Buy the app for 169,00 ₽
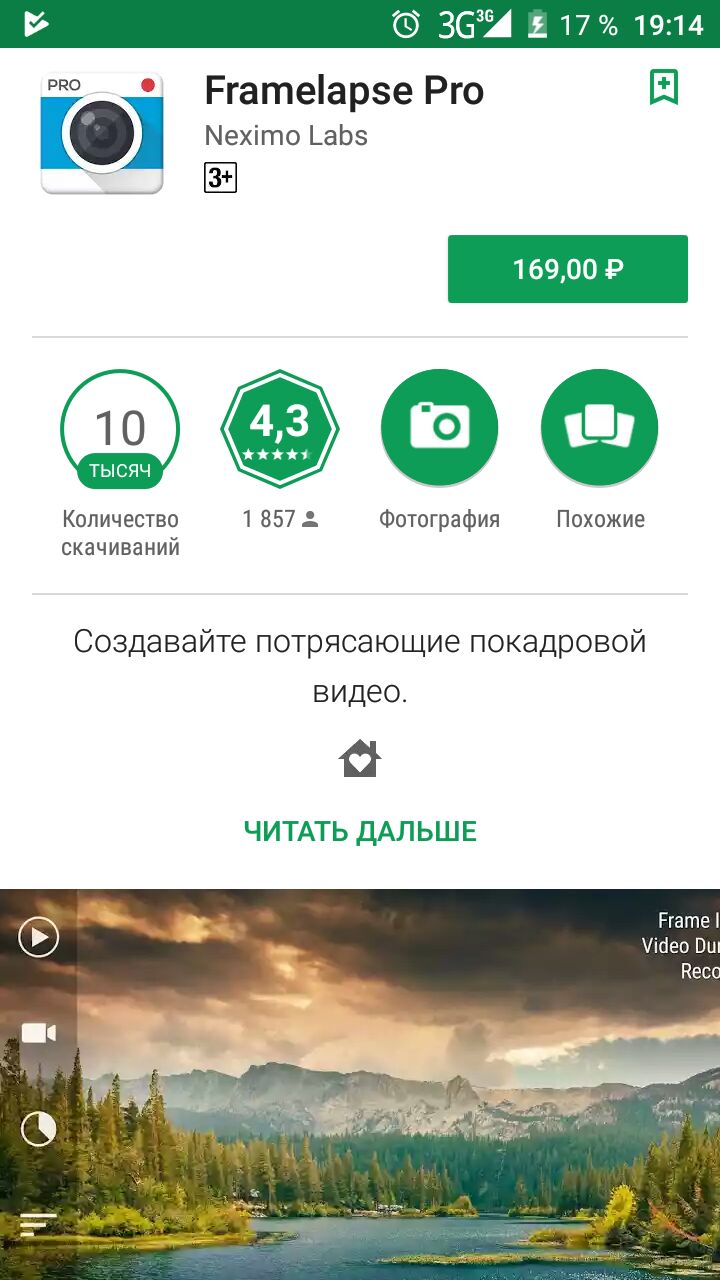The width and height of the screenshot is (720, 1280). pyautogui.click(x=567, y=269)
